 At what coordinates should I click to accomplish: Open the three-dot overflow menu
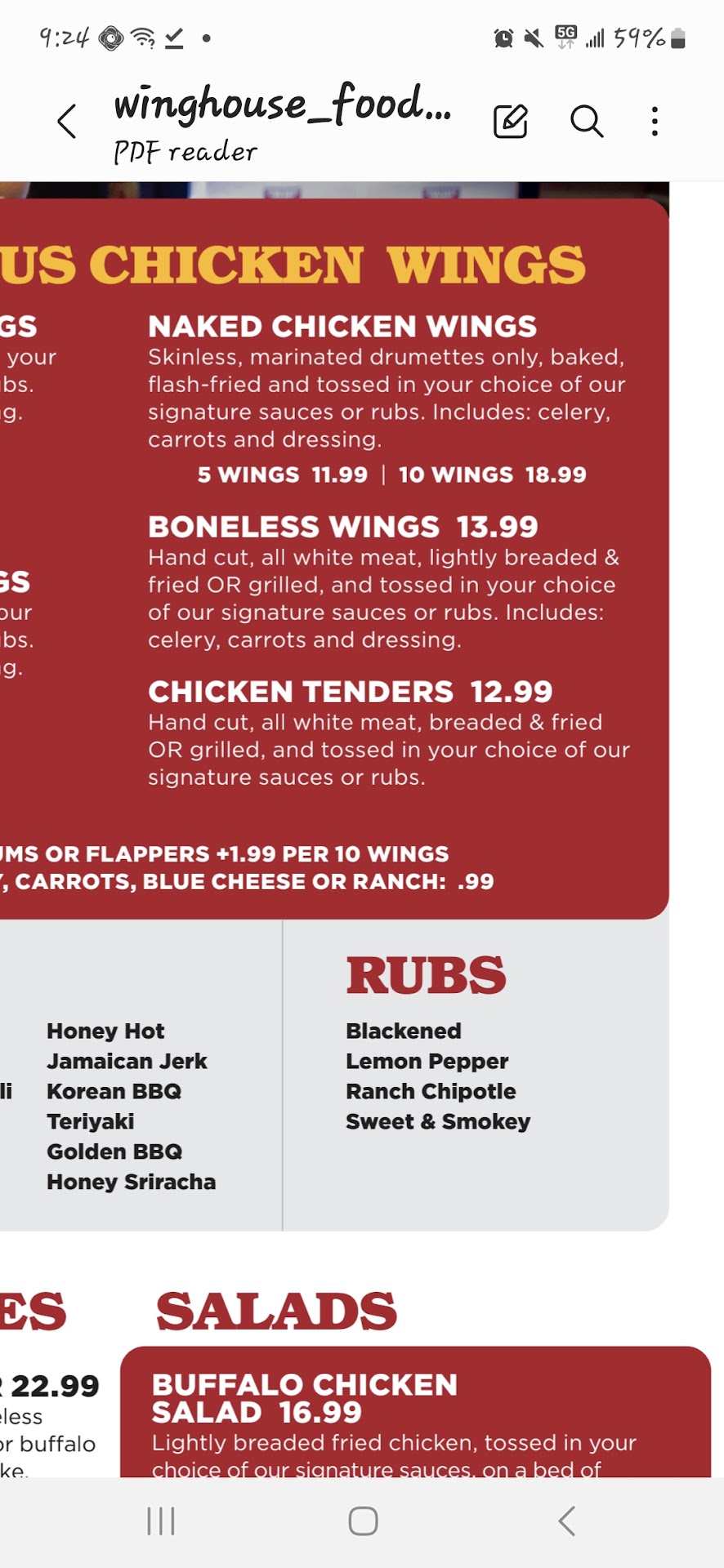(655, 122)
